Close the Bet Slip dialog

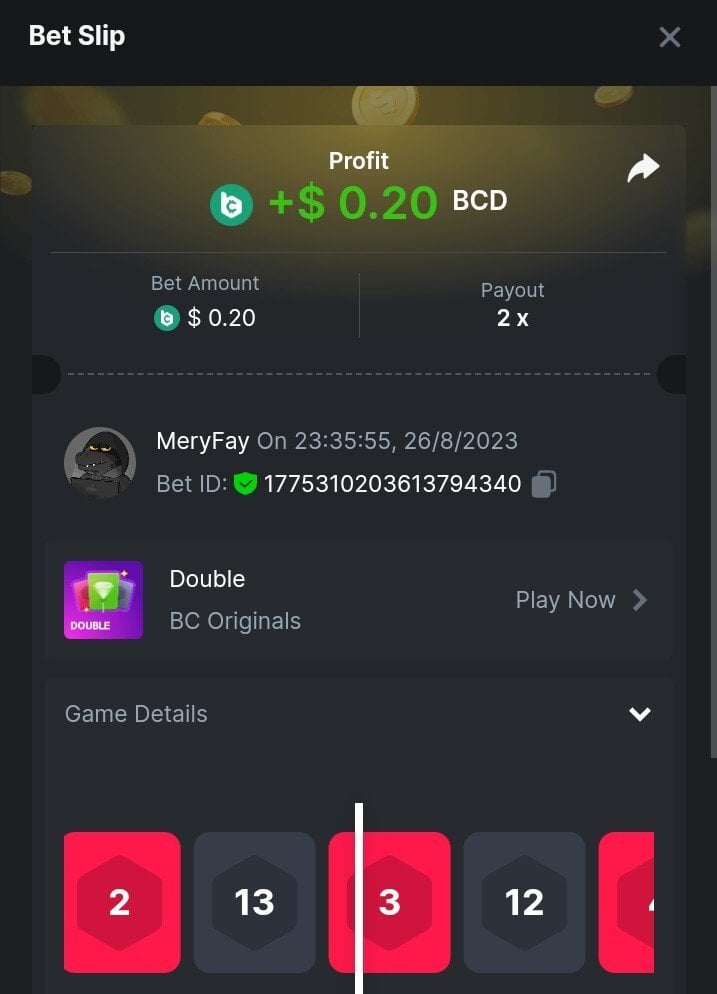point(669,37)
